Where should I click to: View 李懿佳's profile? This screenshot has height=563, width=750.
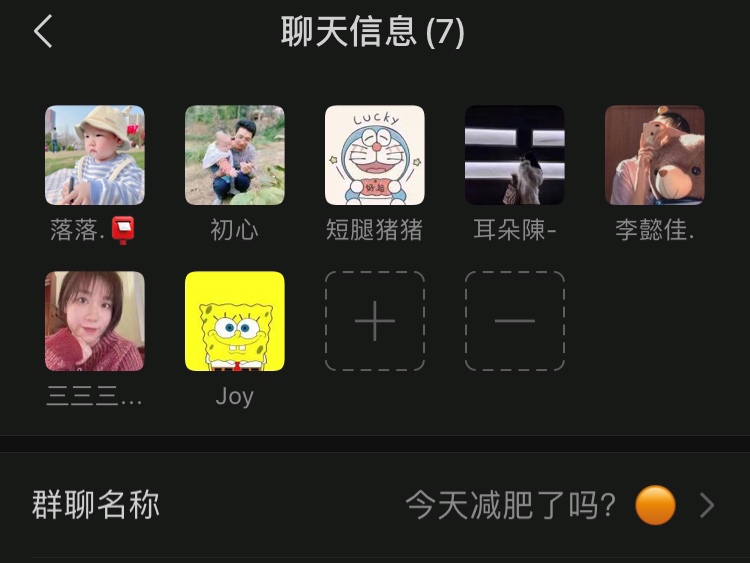[655, 155]
